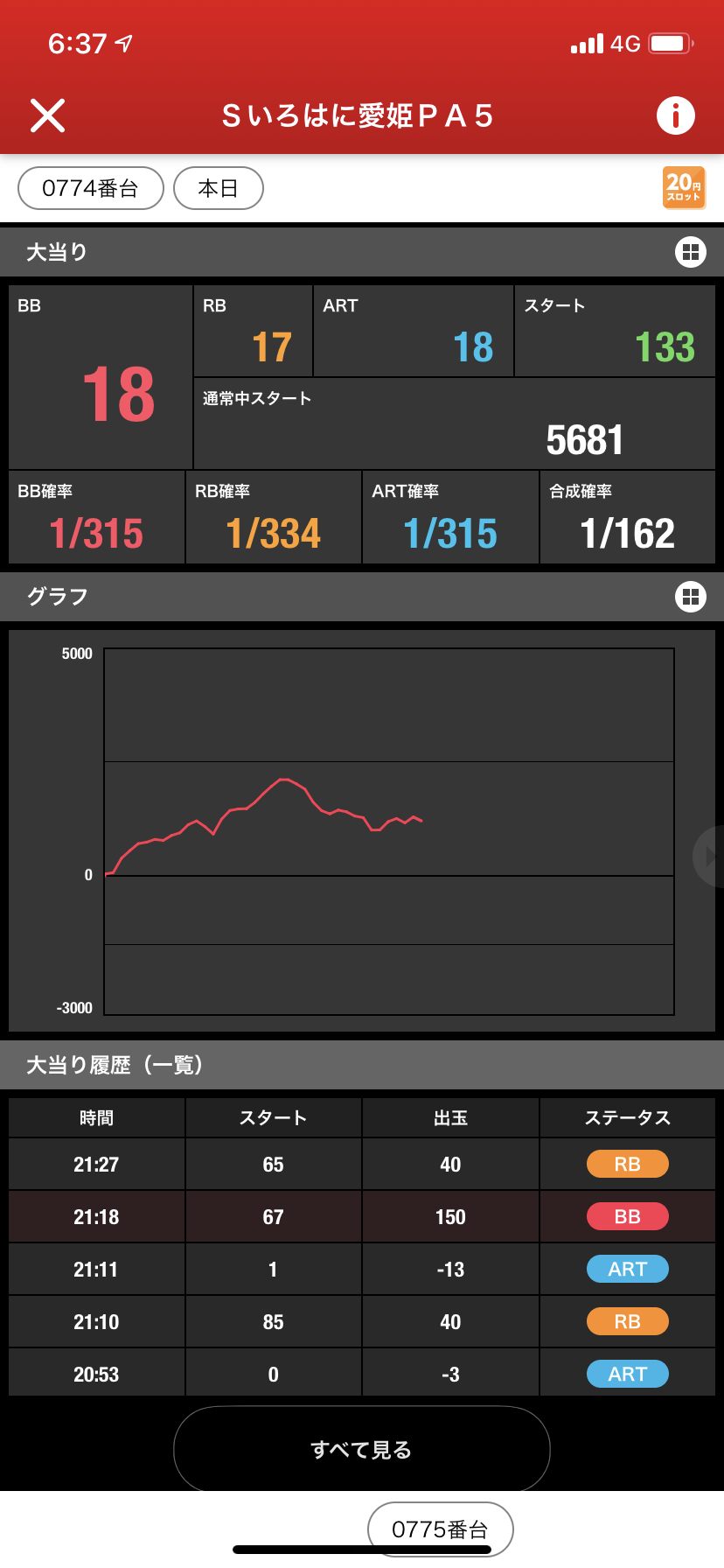
Task: Open the info icon
Action: pos(675,115)
